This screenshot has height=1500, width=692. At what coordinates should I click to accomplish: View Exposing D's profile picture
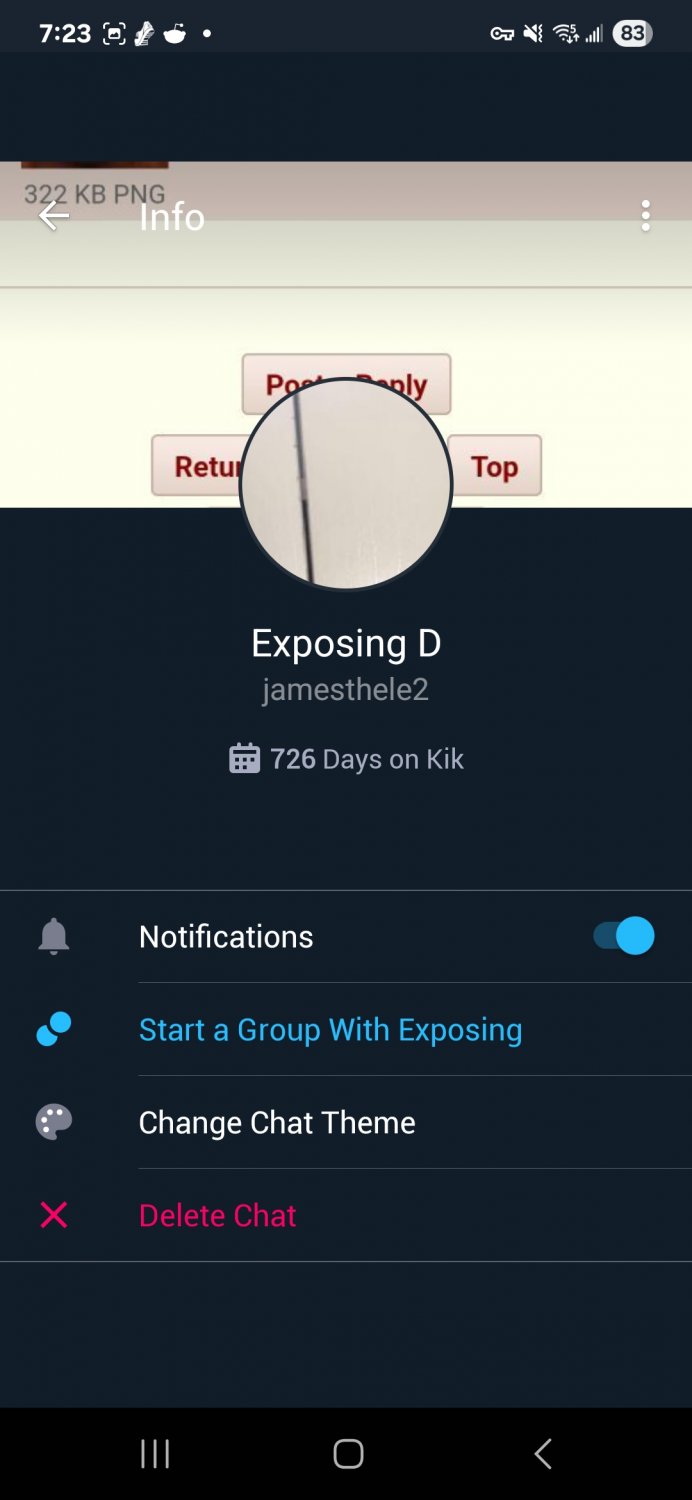[x=346, y=484]
